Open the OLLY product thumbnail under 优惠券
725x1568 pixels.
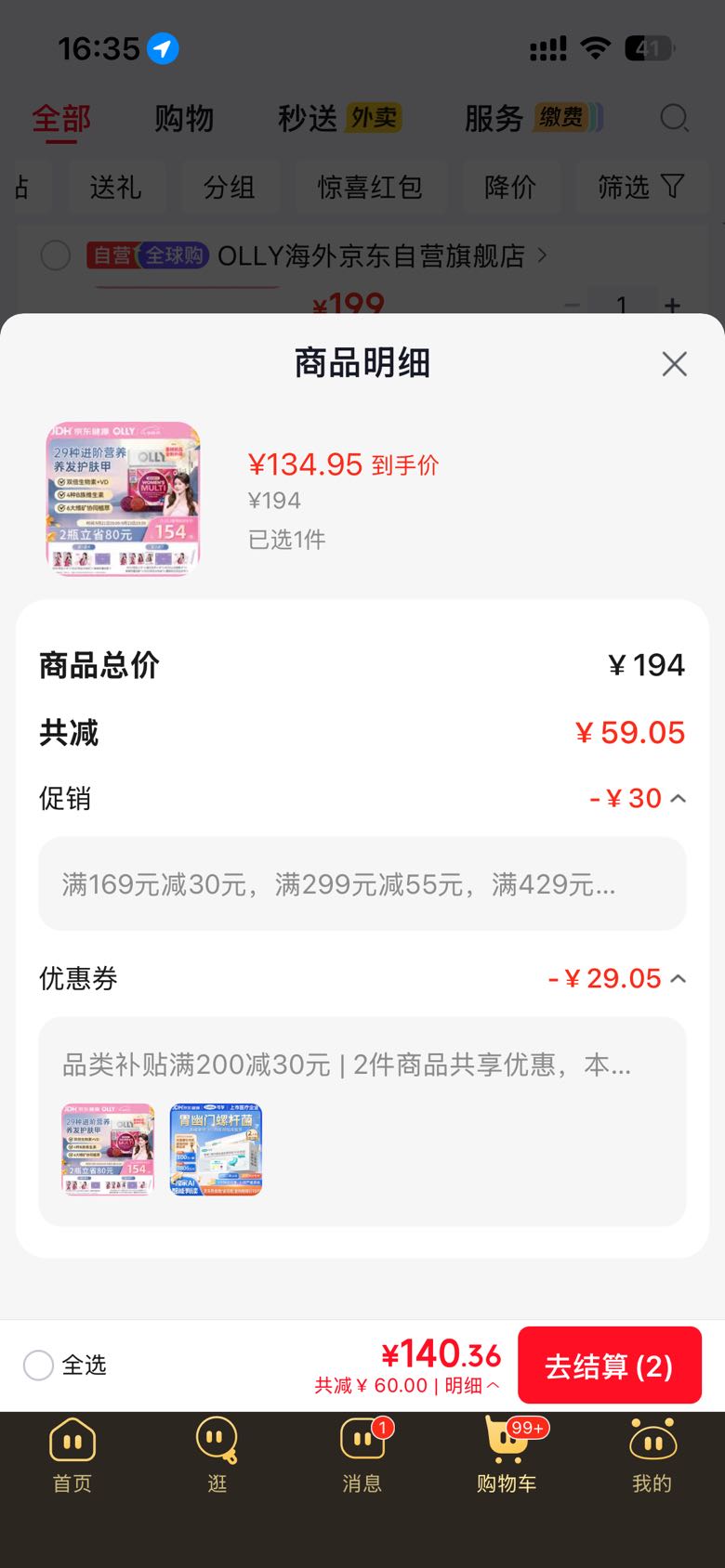click(108, 1149)
